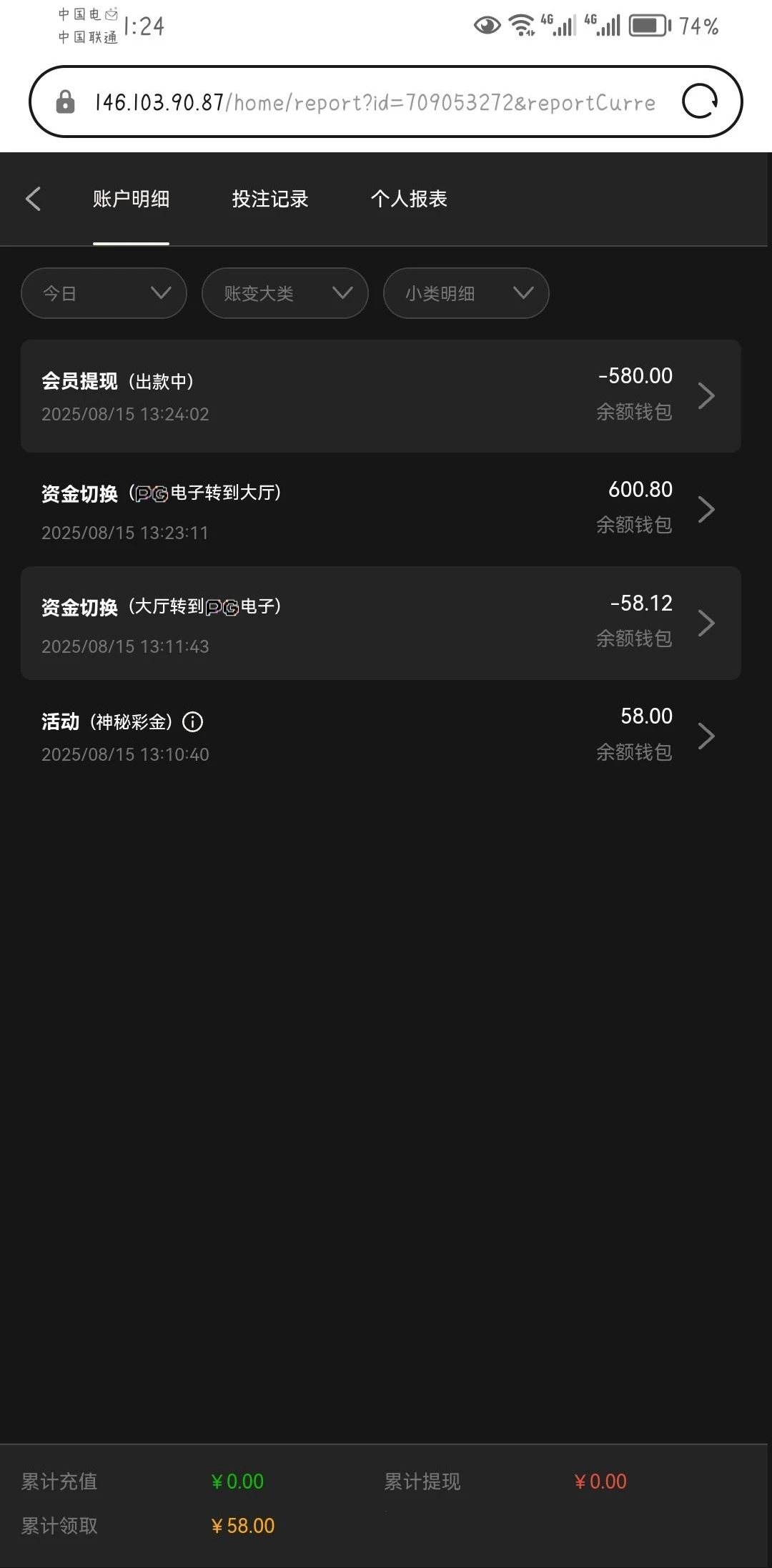Open the 小类明细 dropdown
The width and height of the screenshot is (772, 1568).
(465, 293)
